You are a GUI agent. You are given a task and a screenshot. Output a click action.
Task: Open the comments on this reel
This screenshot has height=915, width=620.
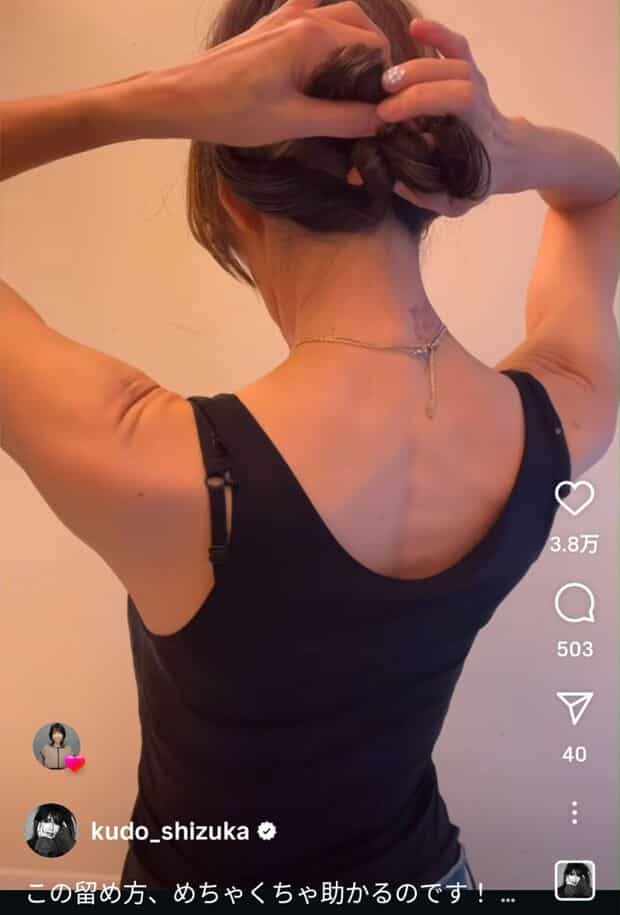click(x=574, y=603)
